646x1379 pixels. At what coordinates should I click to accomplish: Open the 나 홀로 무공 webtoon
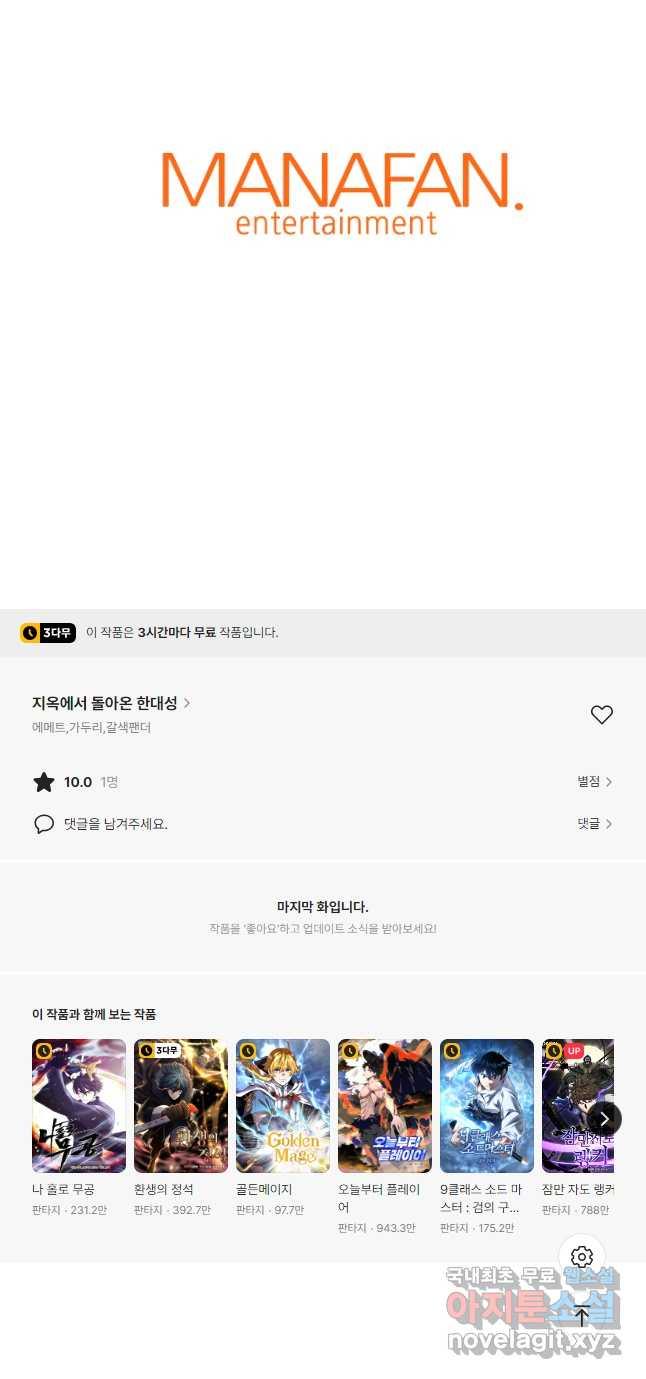(x=79, y=1105)
